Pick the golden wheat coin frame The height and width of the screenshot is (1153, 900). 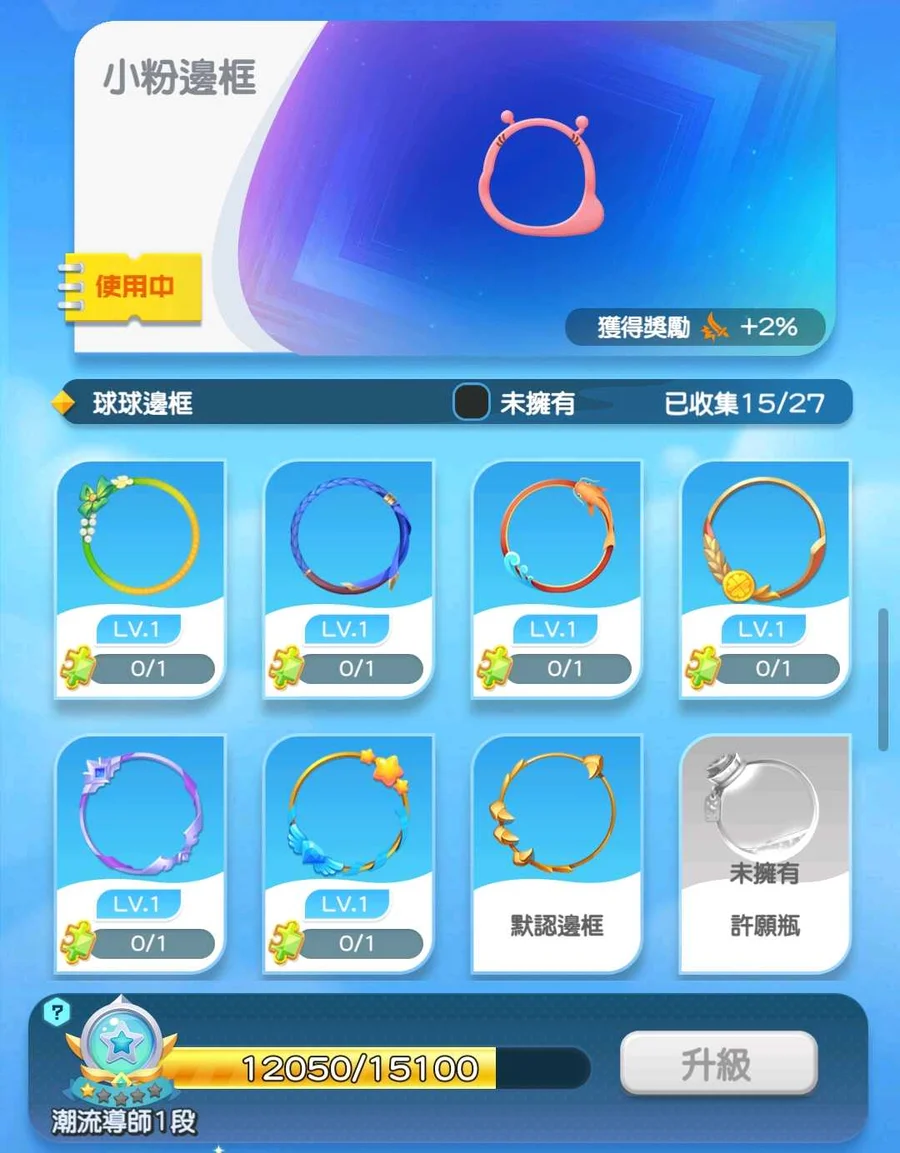(765, 579)
